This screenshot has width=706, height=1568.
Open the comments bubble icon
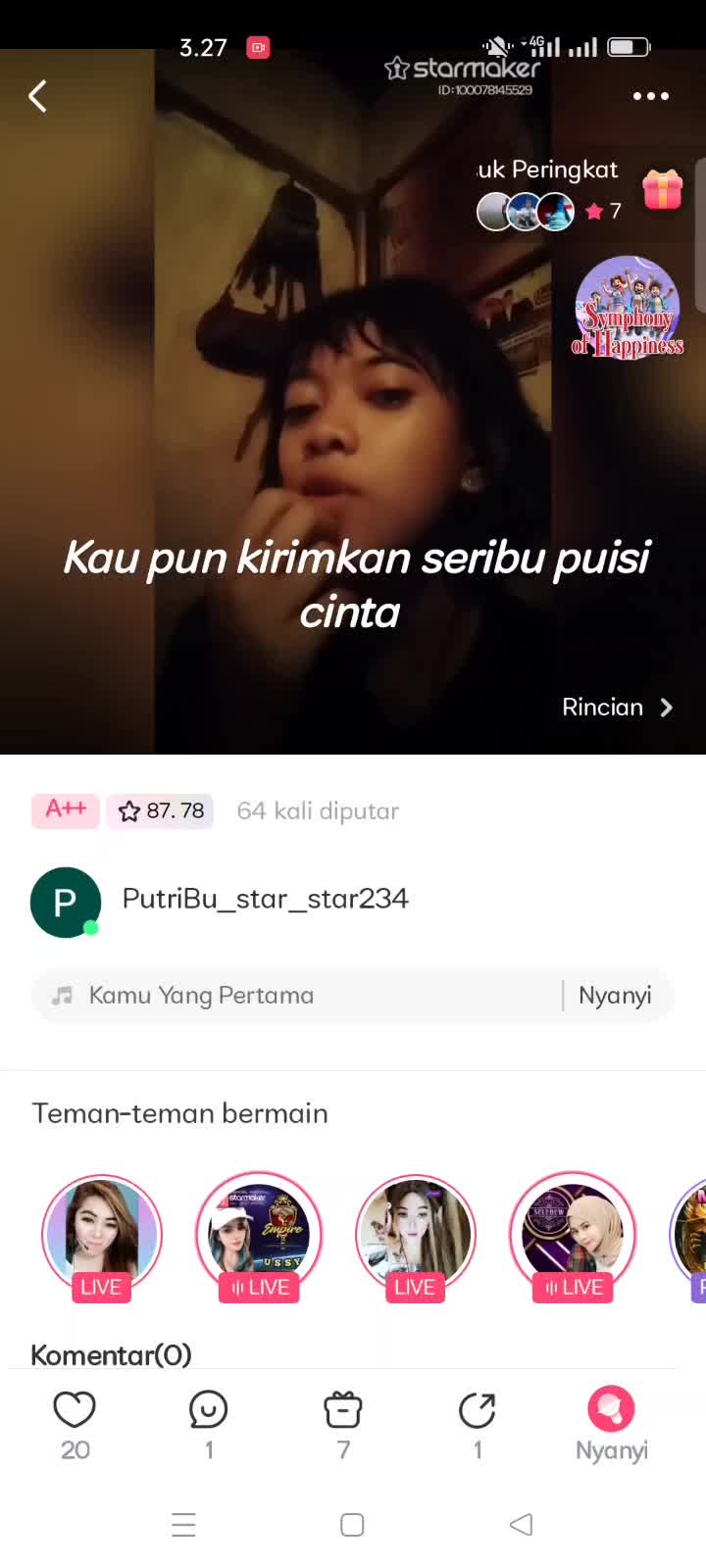click(208, 1411)
